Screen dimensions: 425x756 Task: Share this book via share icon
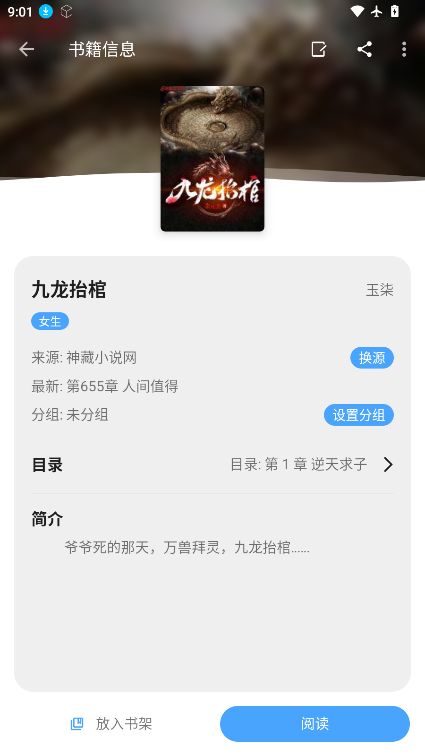tap(365, 49)
